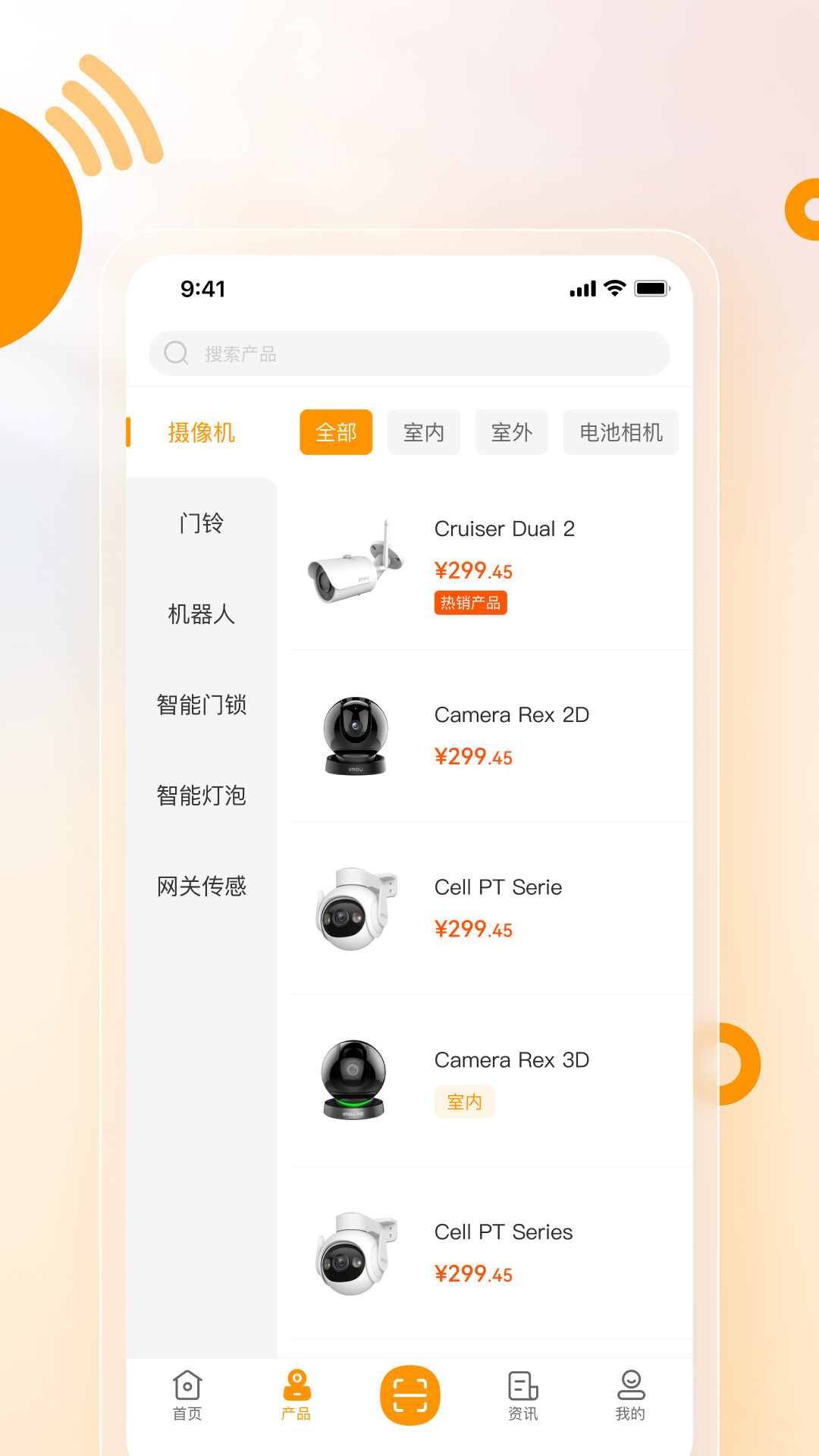Screen dimensions: 819x1456
Task: Enable the 室内 indoor filter
Action: click(x=424, y=432)
